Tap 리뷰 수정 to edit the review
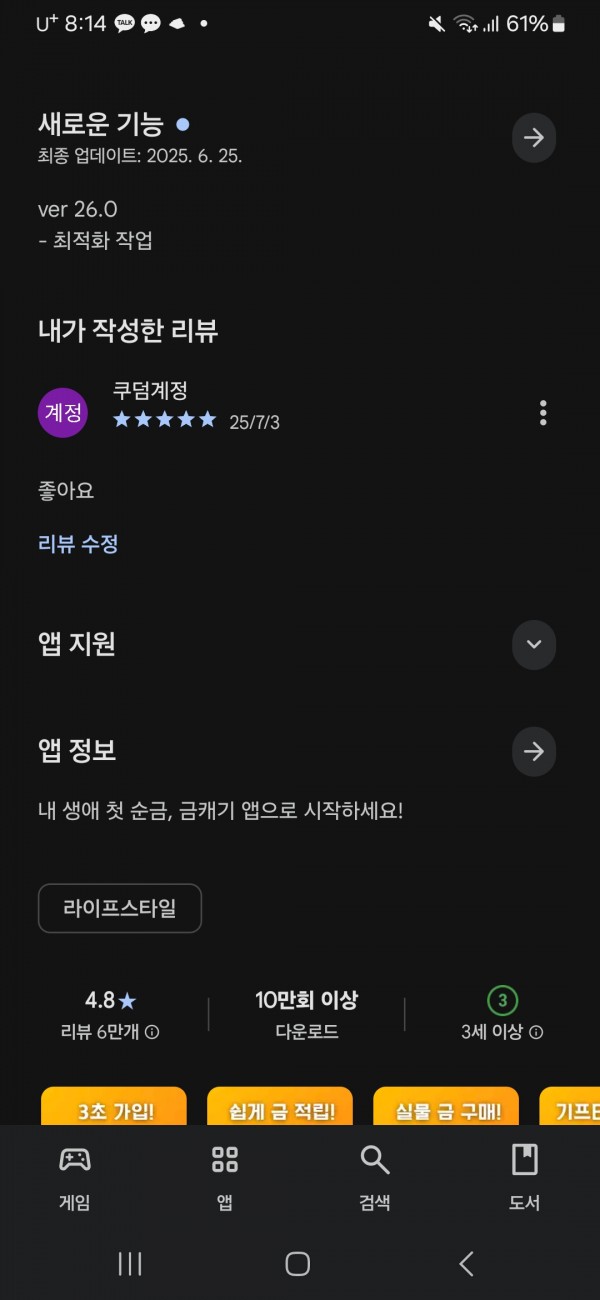This screenshot has height=1300, width=600. coord(78,544)
